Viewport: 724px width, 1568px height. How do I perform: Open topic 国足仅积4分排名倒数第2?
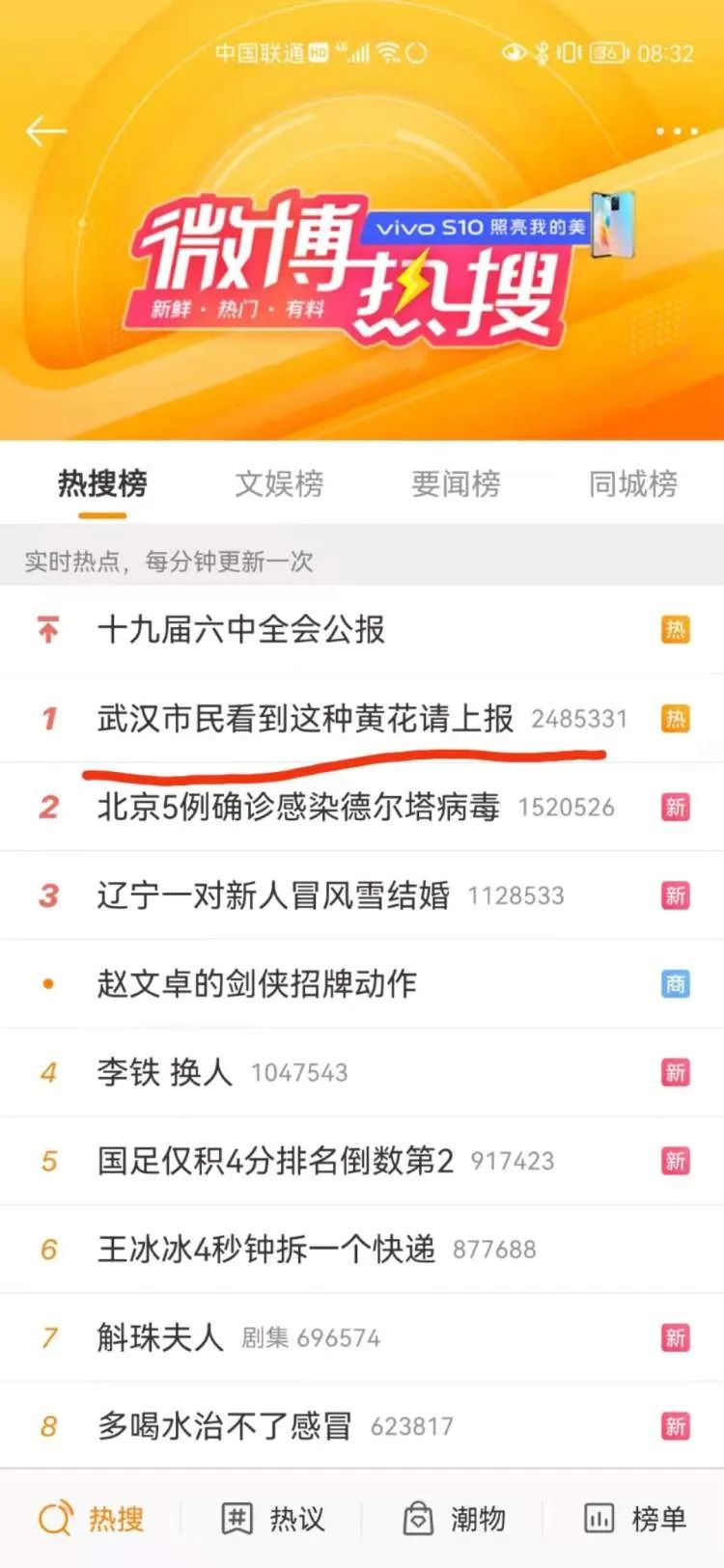click(275, 1161)
